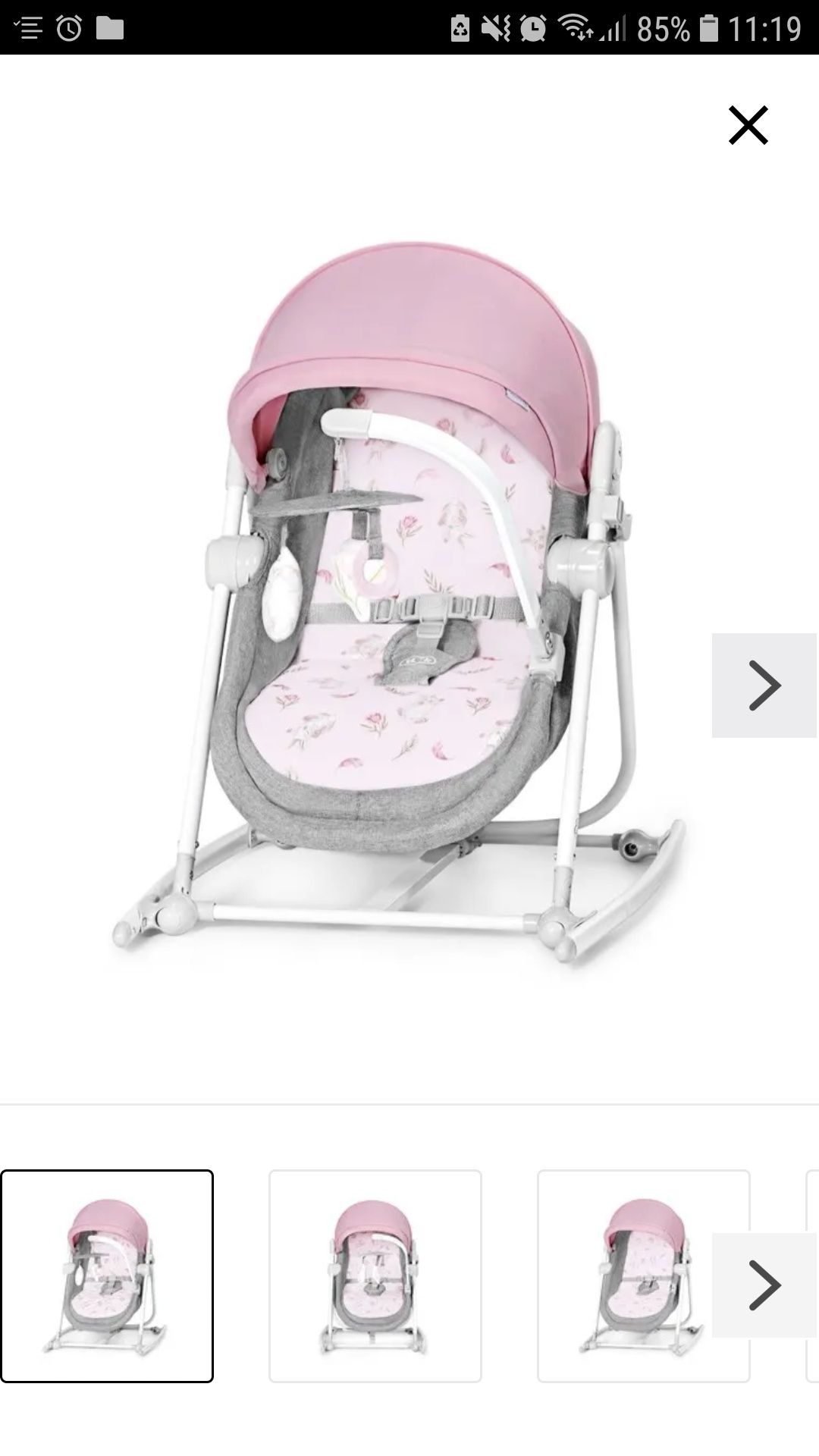The height and width of the screenshot is (1456, 819).
Task: Open the second bouncer thumbnail
Action: [375, 1276]
